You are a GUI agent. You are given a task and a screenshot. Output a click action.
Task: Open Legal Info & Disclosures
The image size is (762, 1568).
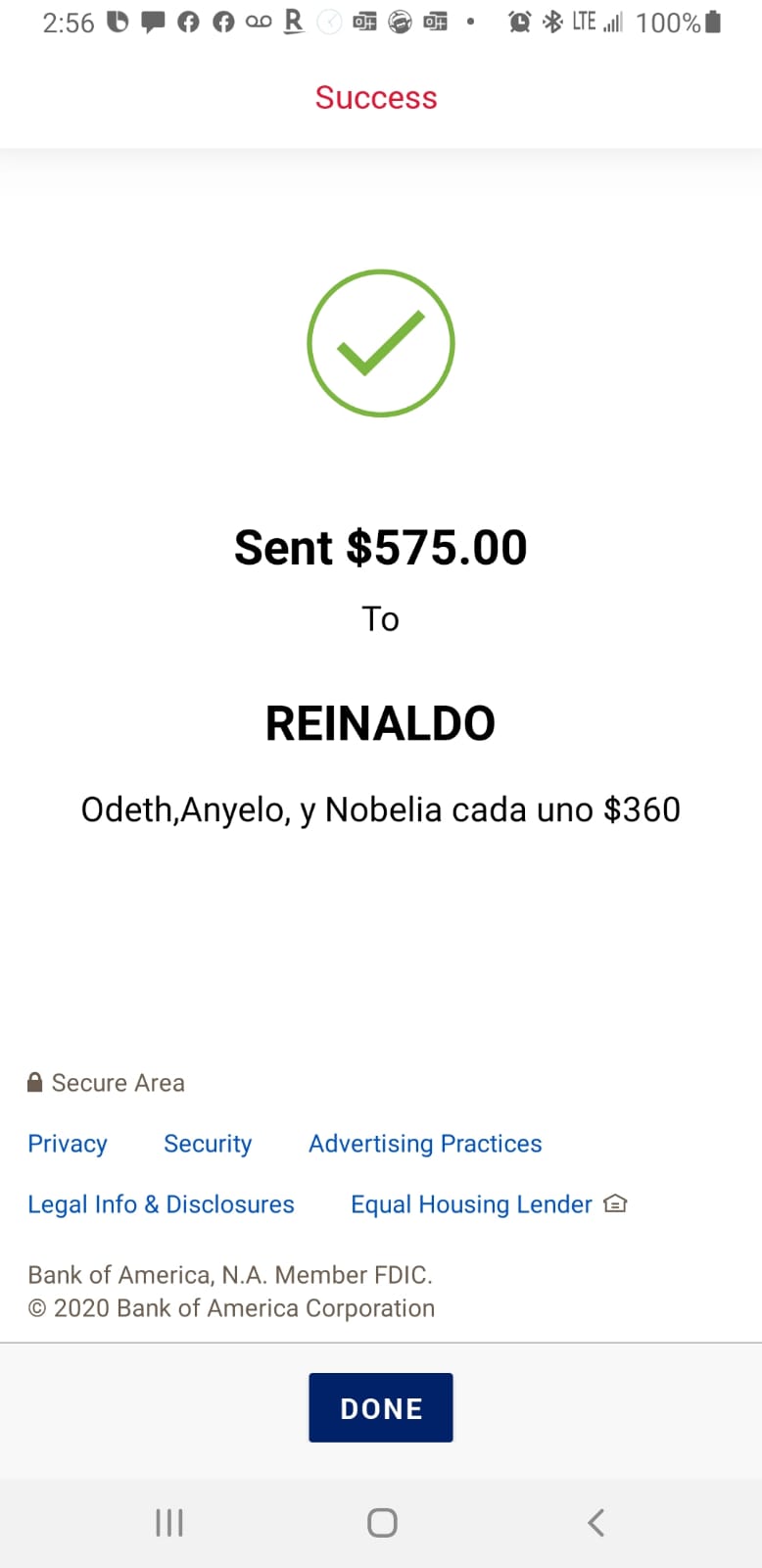point(161,1204)
